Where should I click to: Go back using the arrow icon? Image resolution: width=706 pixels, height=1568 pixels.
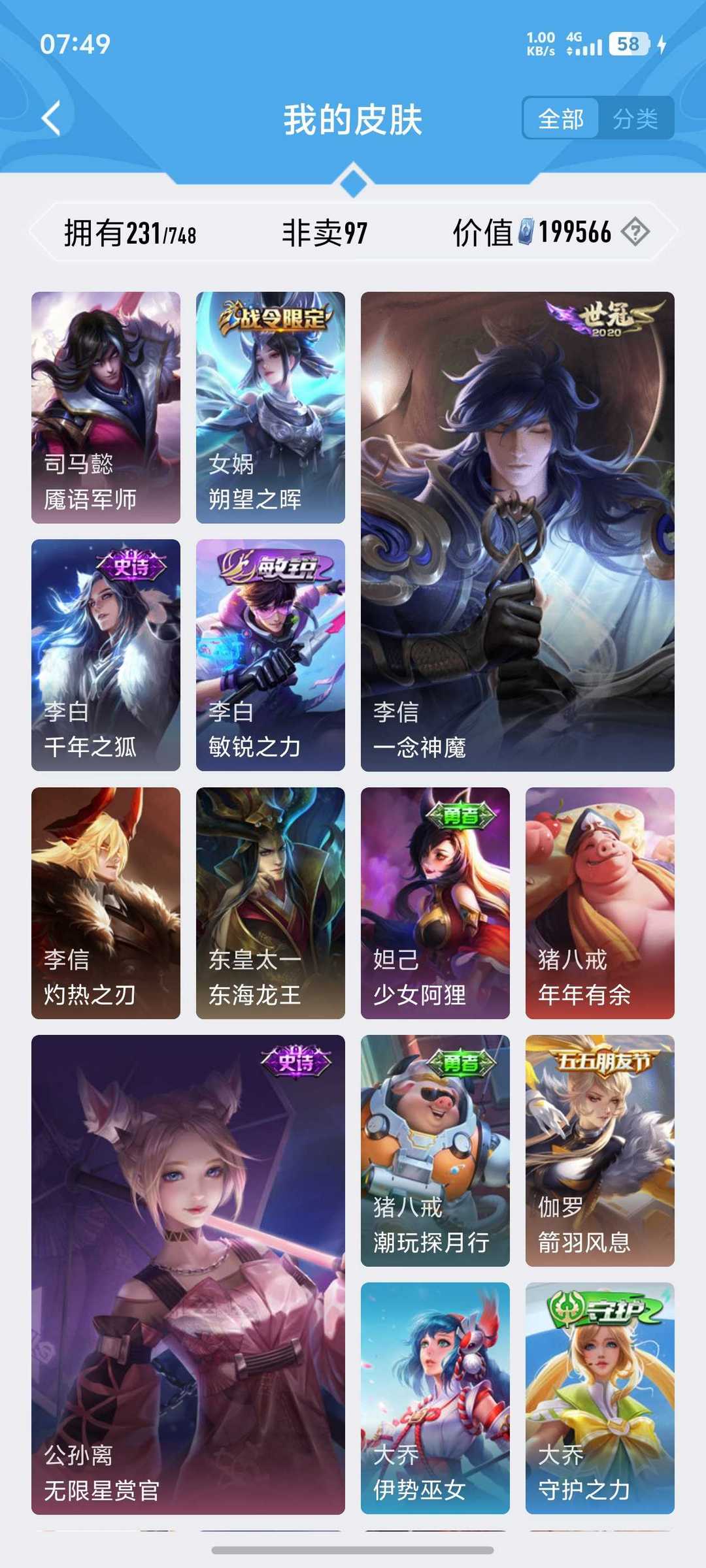coord(51,118)
